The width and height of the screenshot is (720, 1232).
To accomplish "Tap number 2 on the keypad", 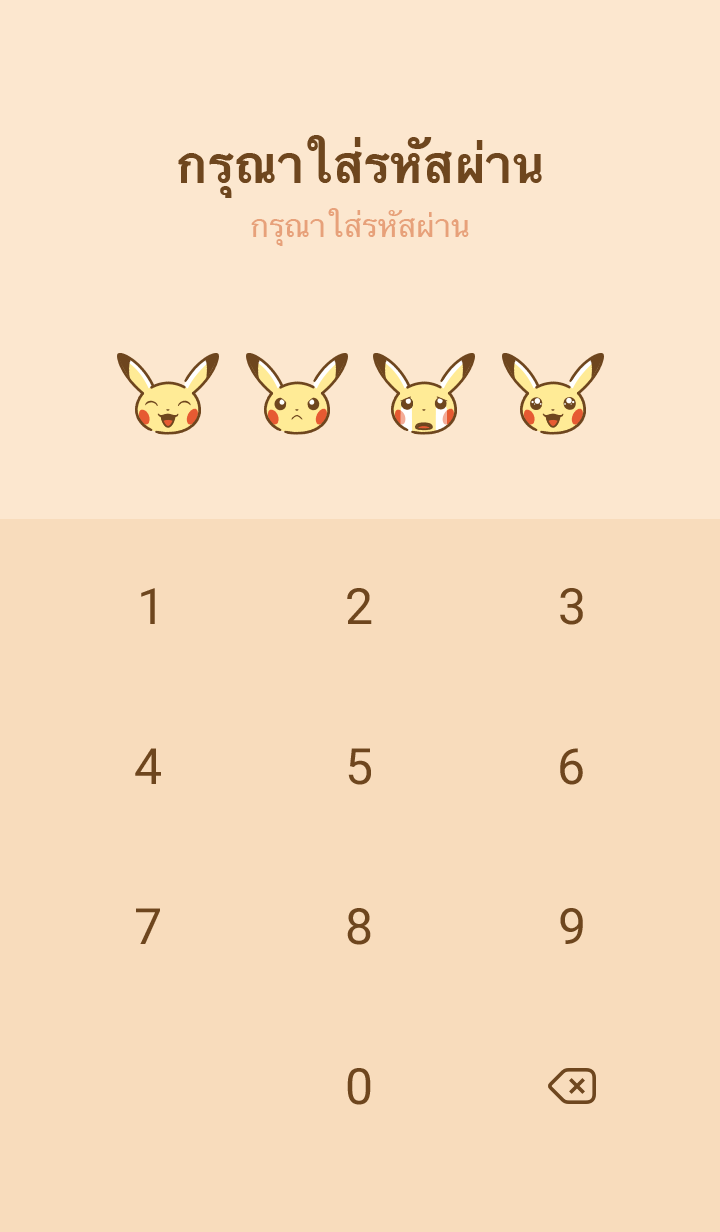I will tap(359, 607).
